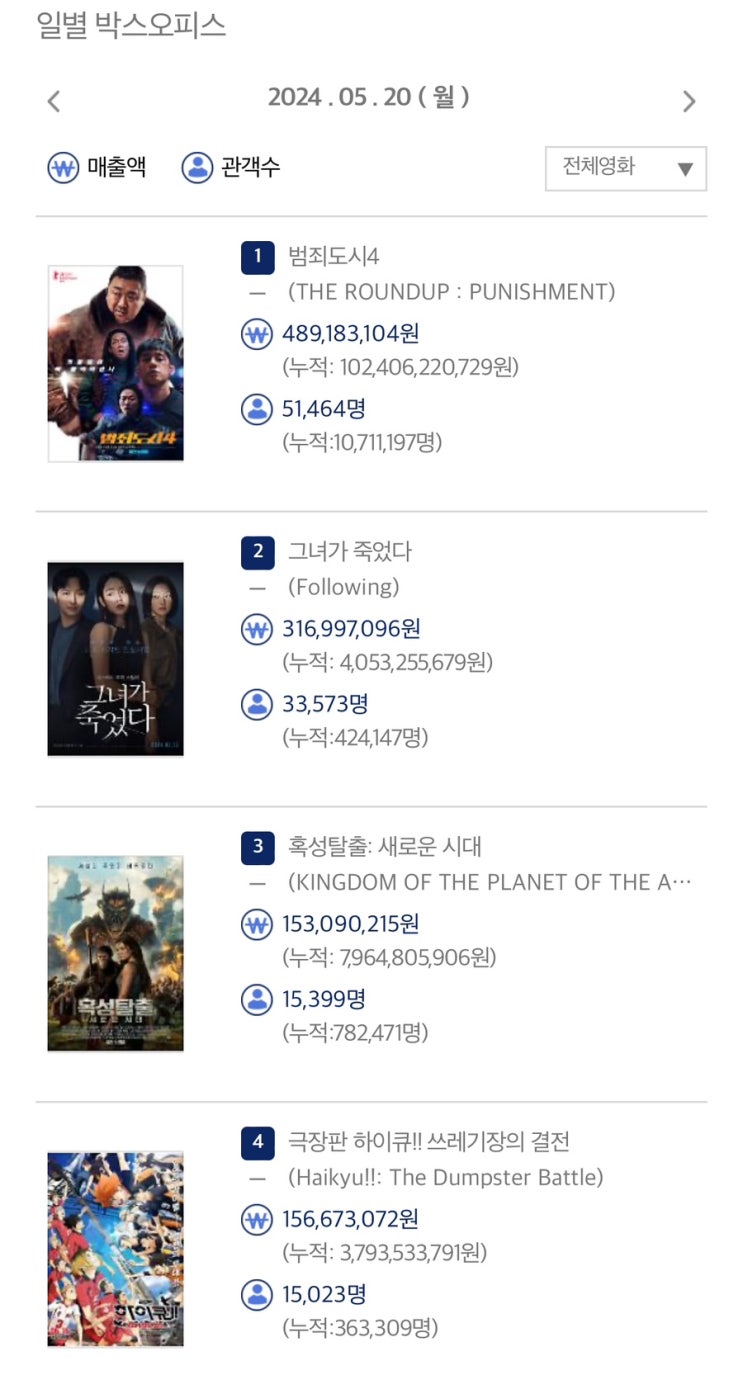The height and width of the screenshot is (1375, 743).
Task: Open 극장판 하이큐!! 쓰레기장의 결전
Action: tap(428, 1142)
